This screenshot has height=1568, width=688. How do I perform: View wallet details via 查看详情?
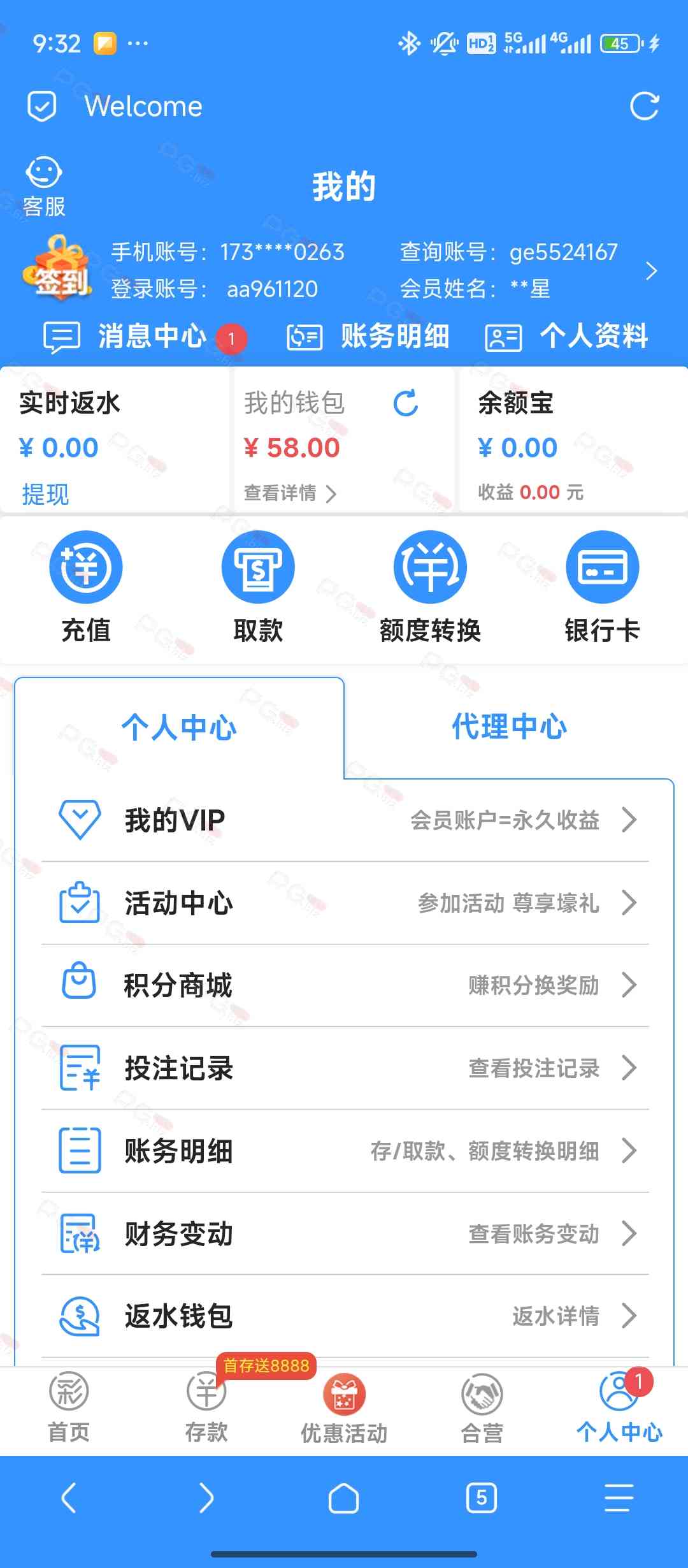pos(290,493)
